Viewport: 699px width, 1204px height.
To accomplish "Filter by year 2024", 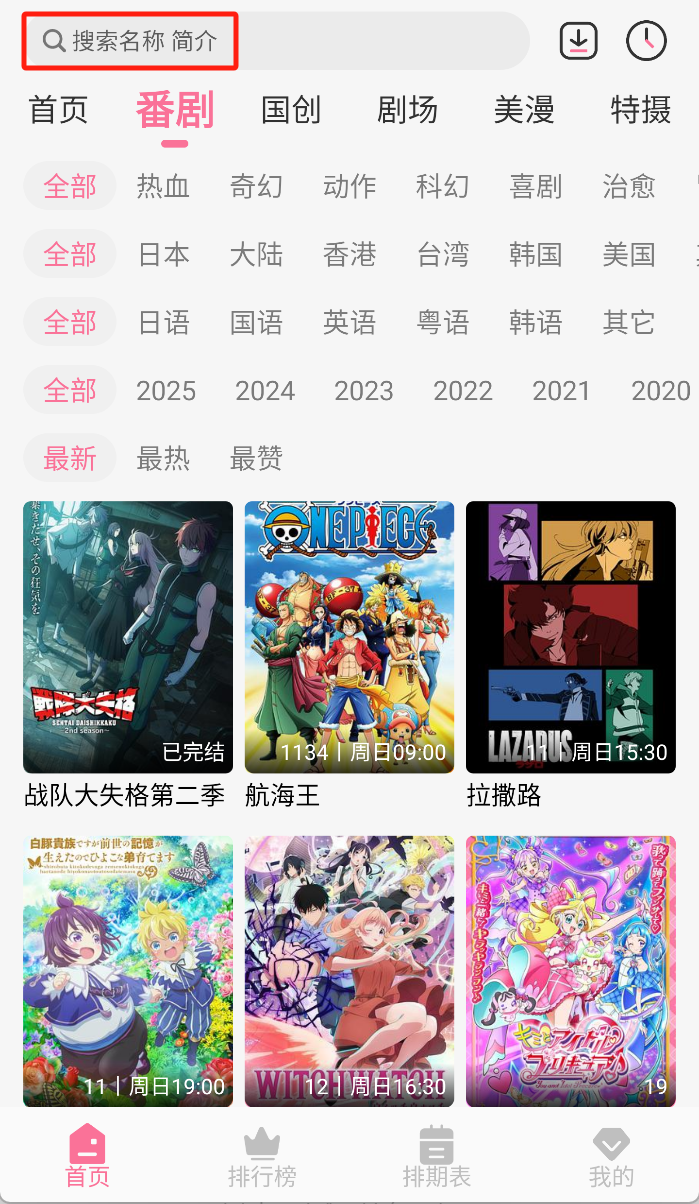I will (265, 391).
